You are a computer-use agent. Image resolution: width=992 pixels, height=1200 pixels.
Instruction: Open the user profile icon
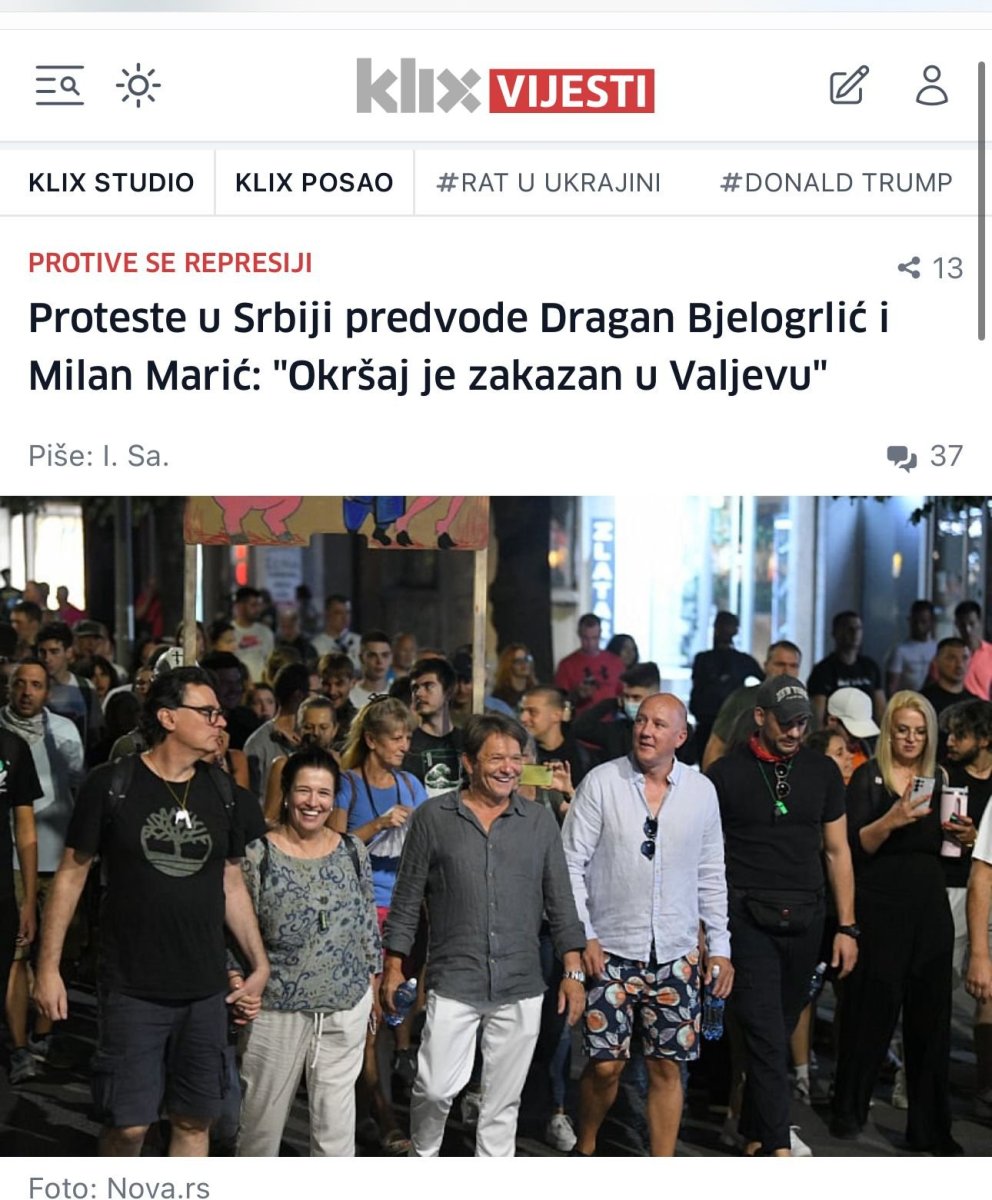click(931, 86)
